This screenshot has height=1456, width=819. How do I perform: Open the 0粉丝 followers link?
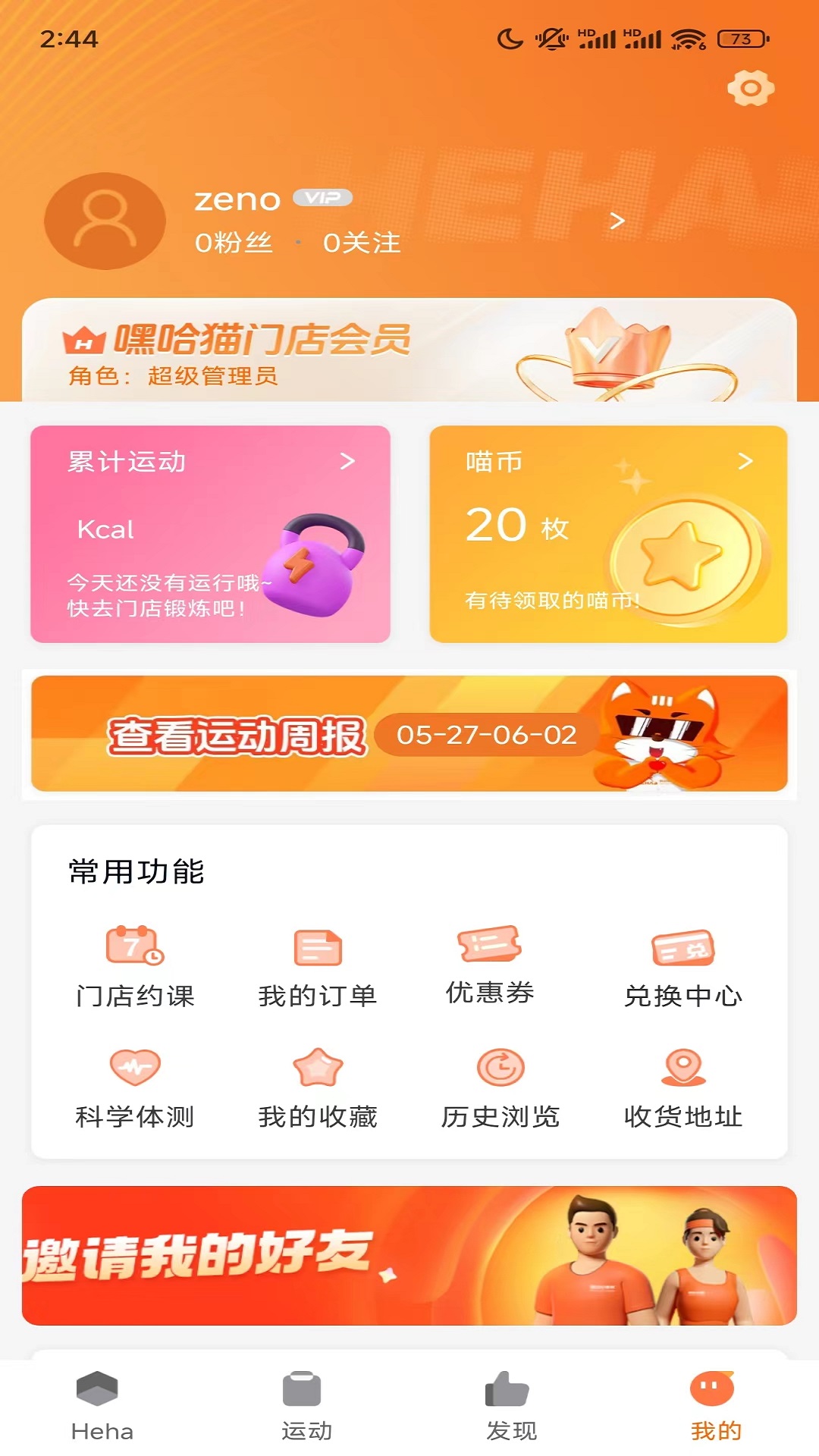[x=235, y=243]
